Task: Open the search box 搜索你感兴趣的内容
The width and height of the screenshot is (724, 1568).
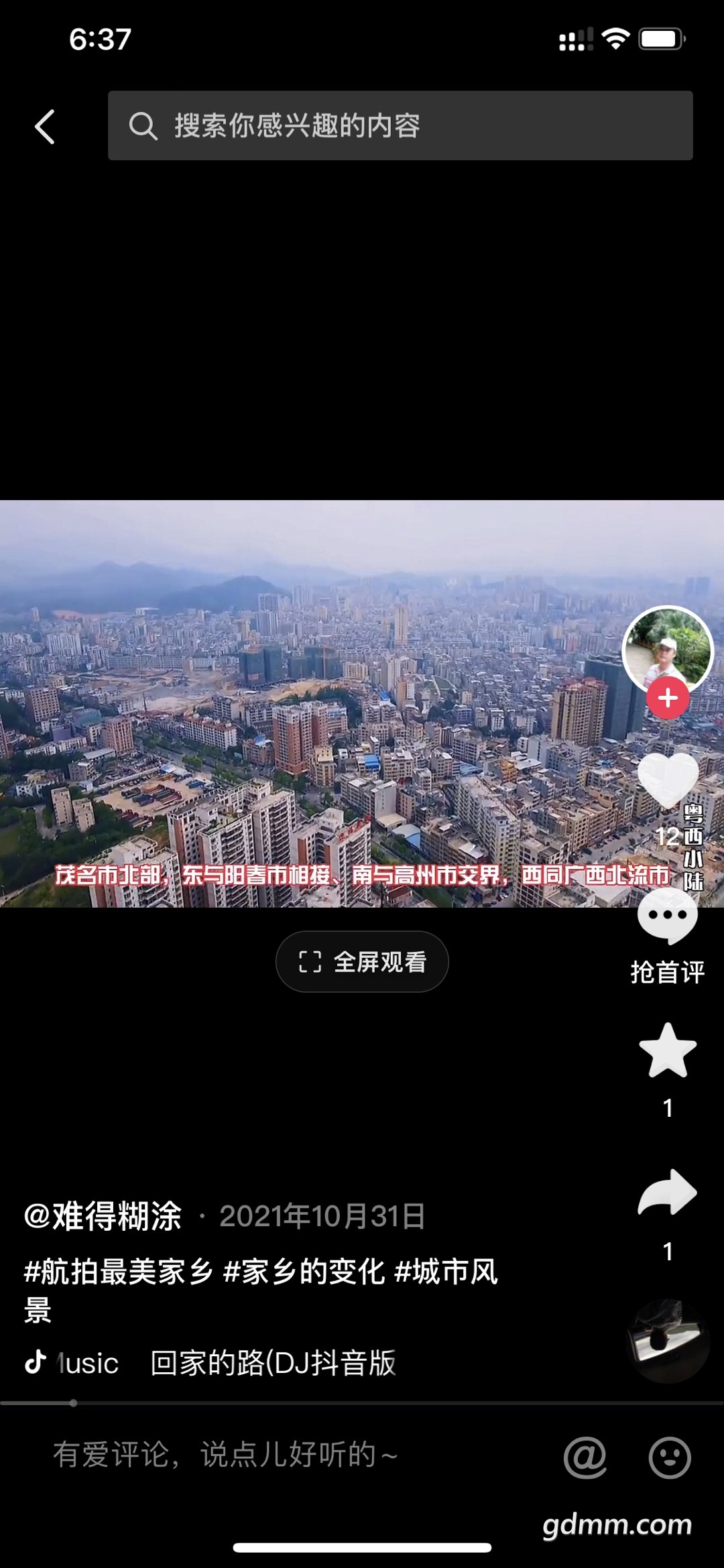Action: click(x=400, y=125)
